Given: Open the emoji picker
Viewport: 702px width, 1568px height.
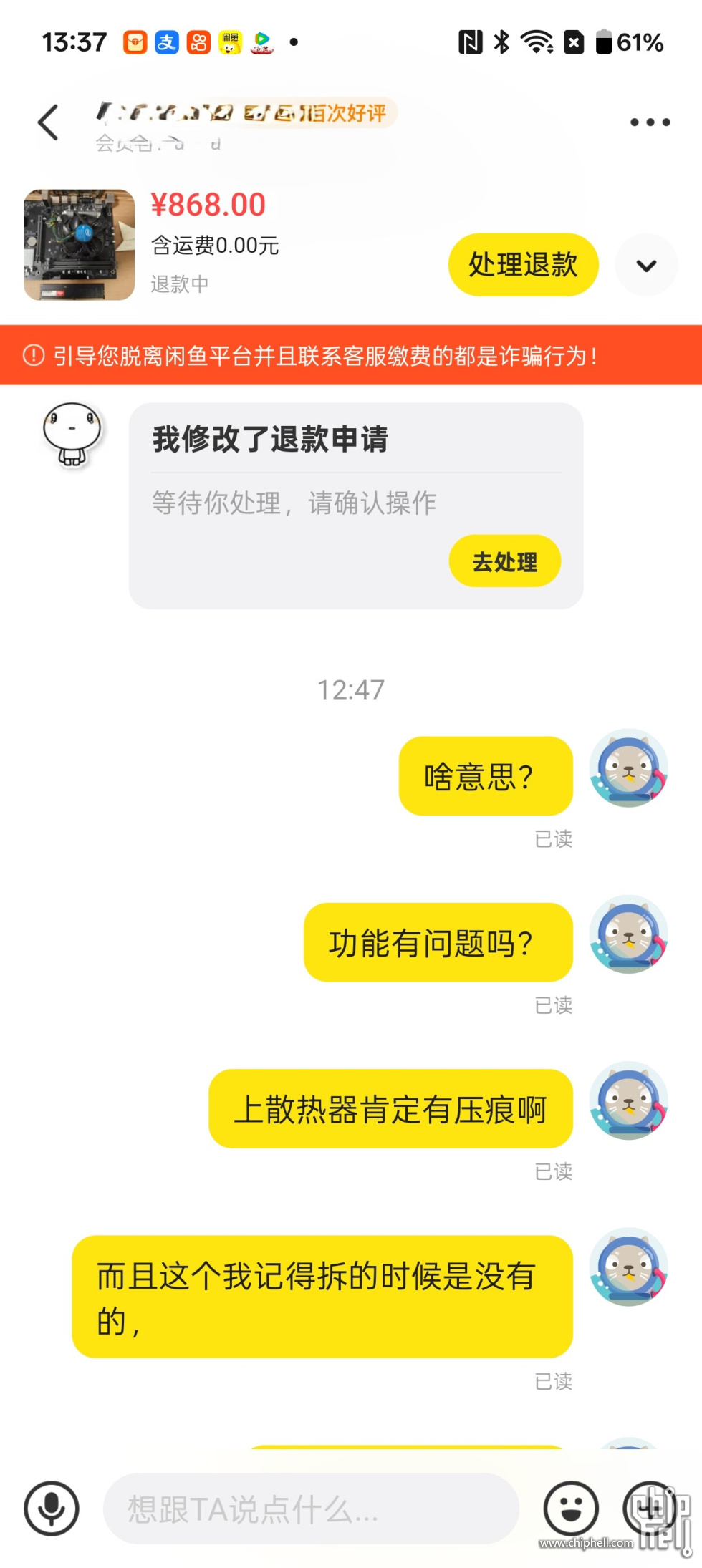Looking at the screenshot, I should [571, 1508].
